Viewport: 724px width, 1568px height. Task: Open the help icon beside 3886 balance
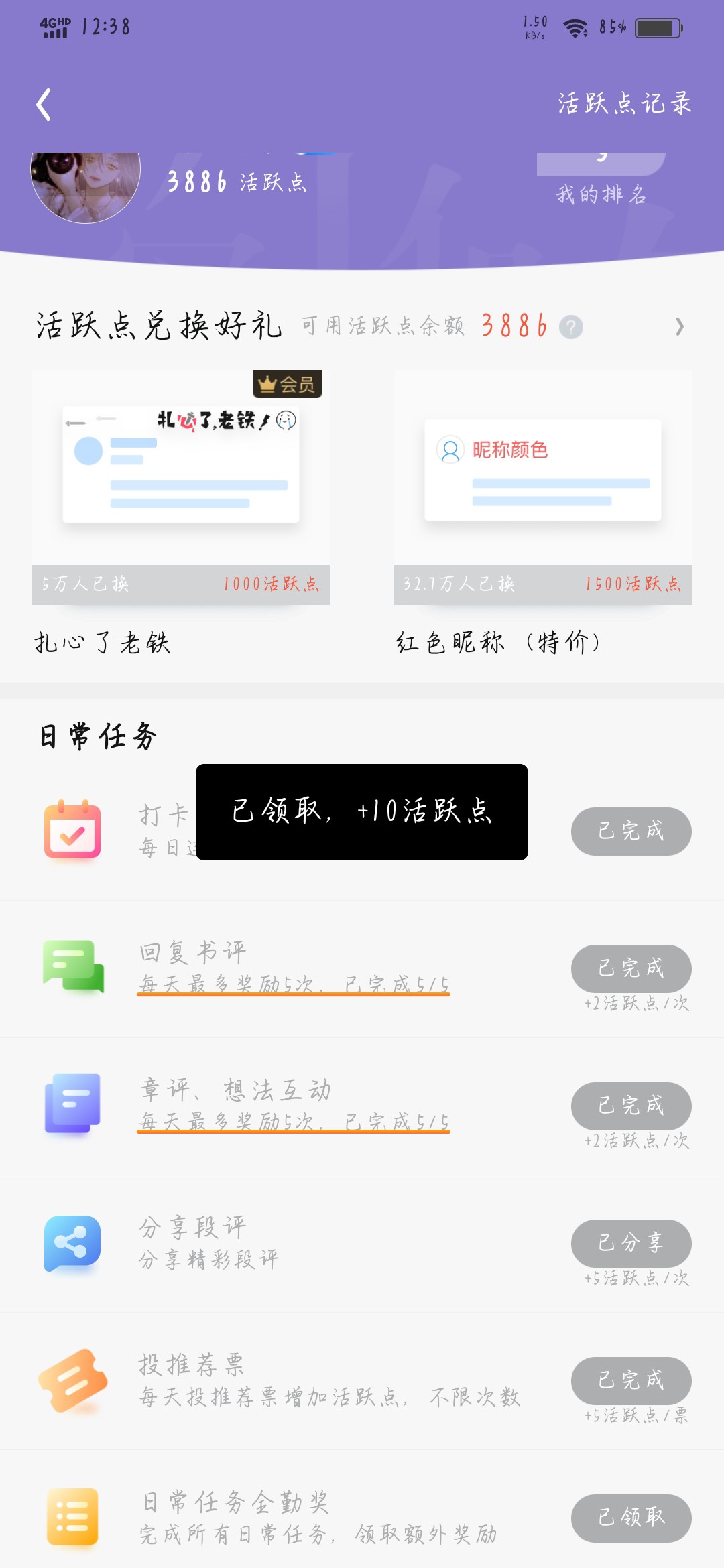pos(571,327)
